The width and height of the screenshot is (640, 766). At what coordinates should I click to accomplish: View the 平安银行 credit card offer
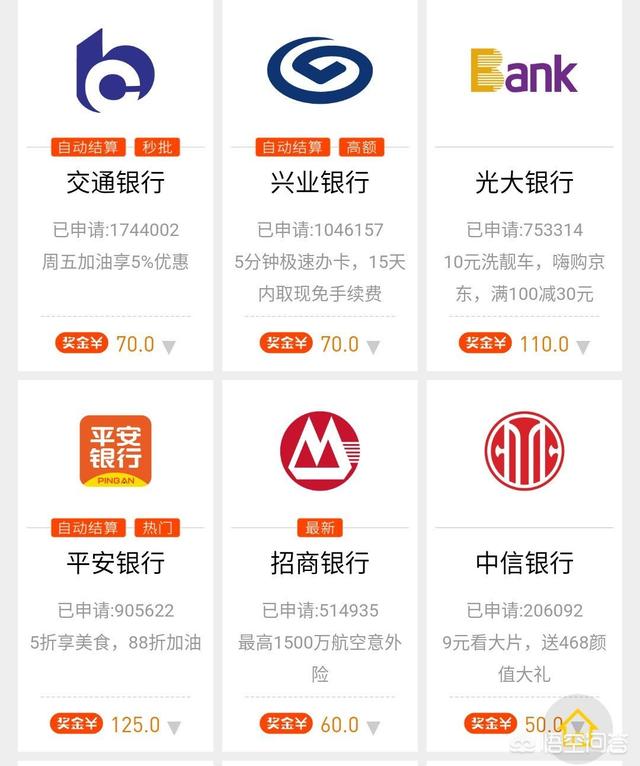[x=115, y=563]
